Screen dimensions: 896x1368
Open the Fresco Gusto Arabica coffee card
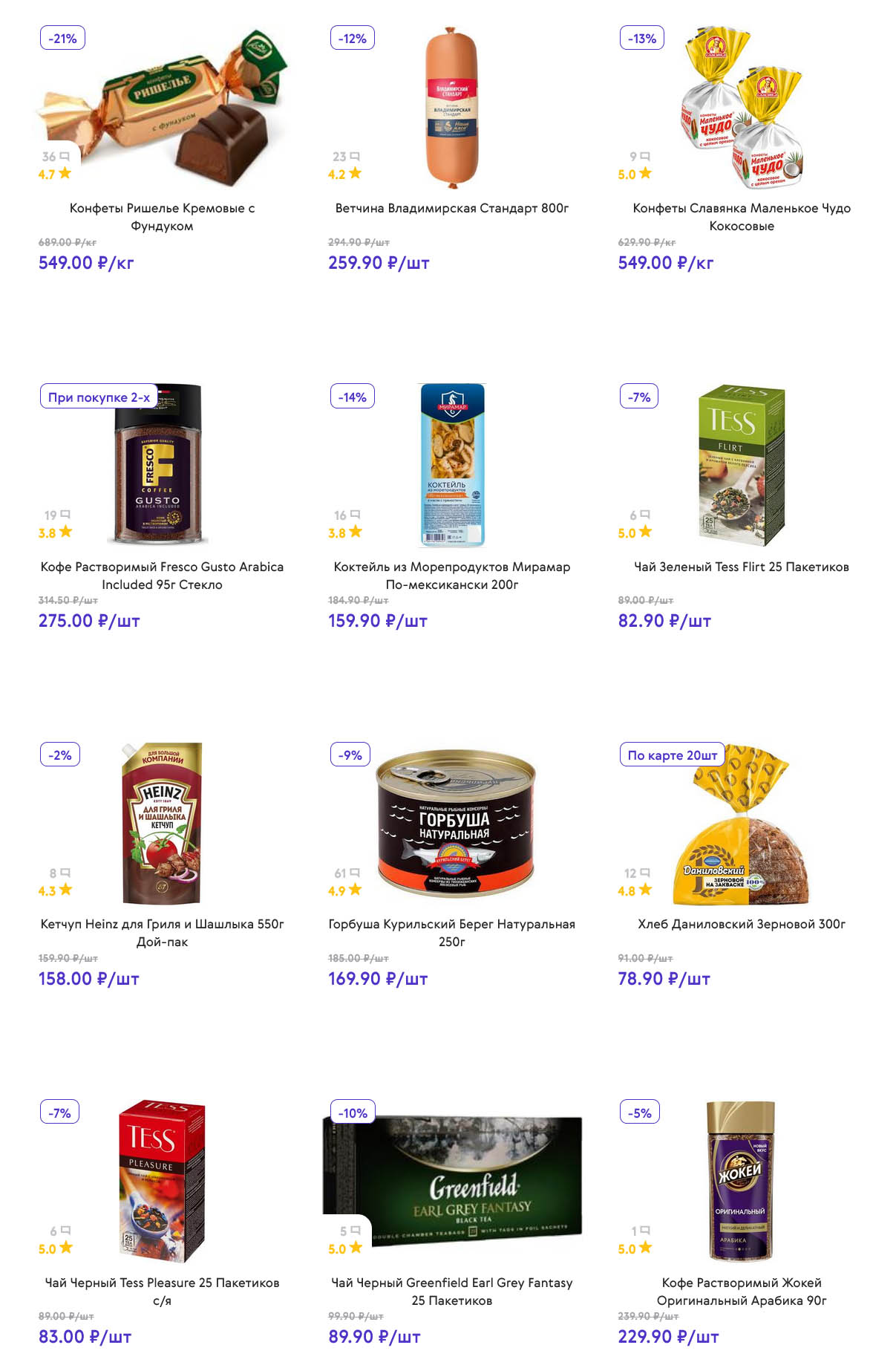[x=162, y=575]
